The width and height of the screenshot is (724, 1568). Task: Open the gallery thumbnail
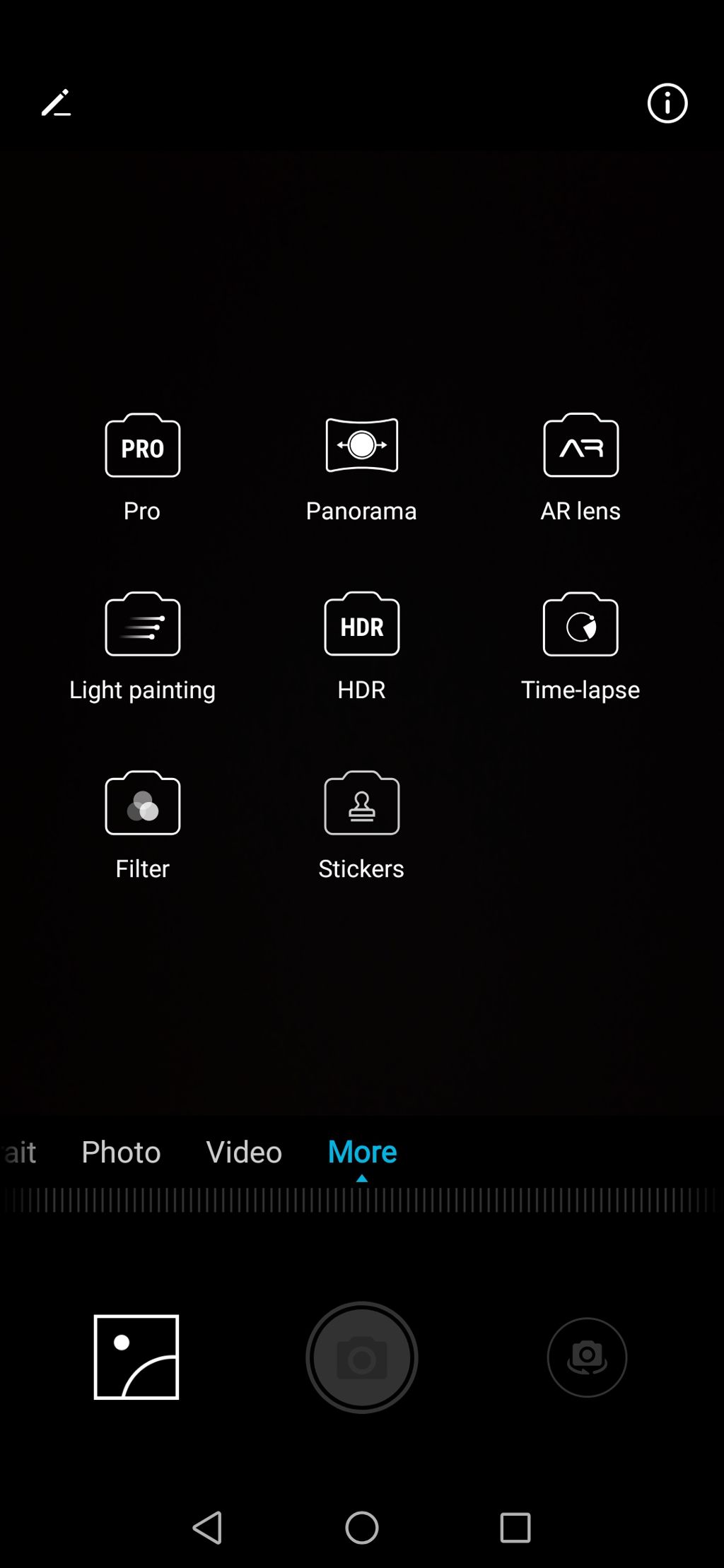(136, 1357)
